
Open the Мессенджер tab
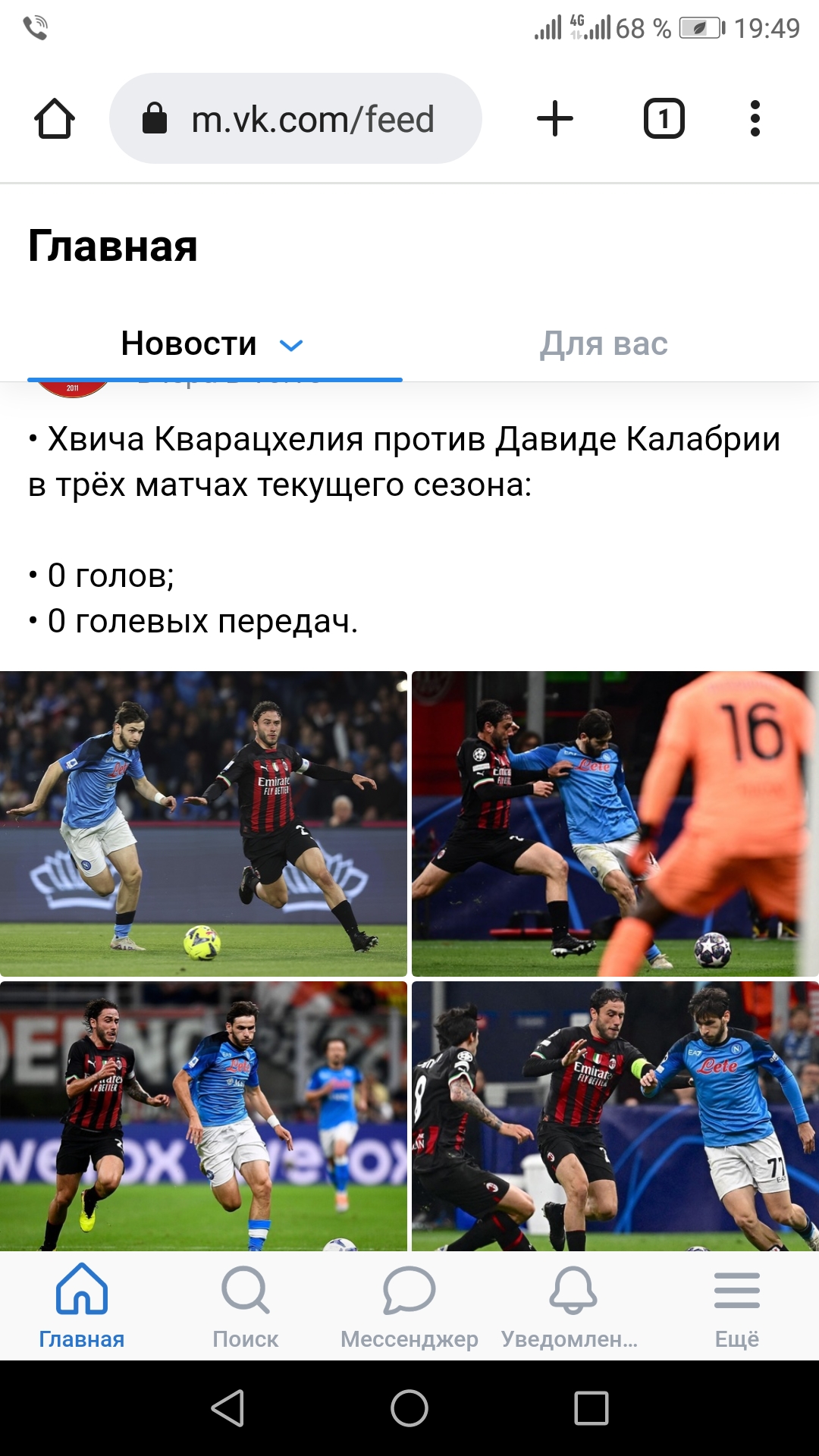[409, 1306]
